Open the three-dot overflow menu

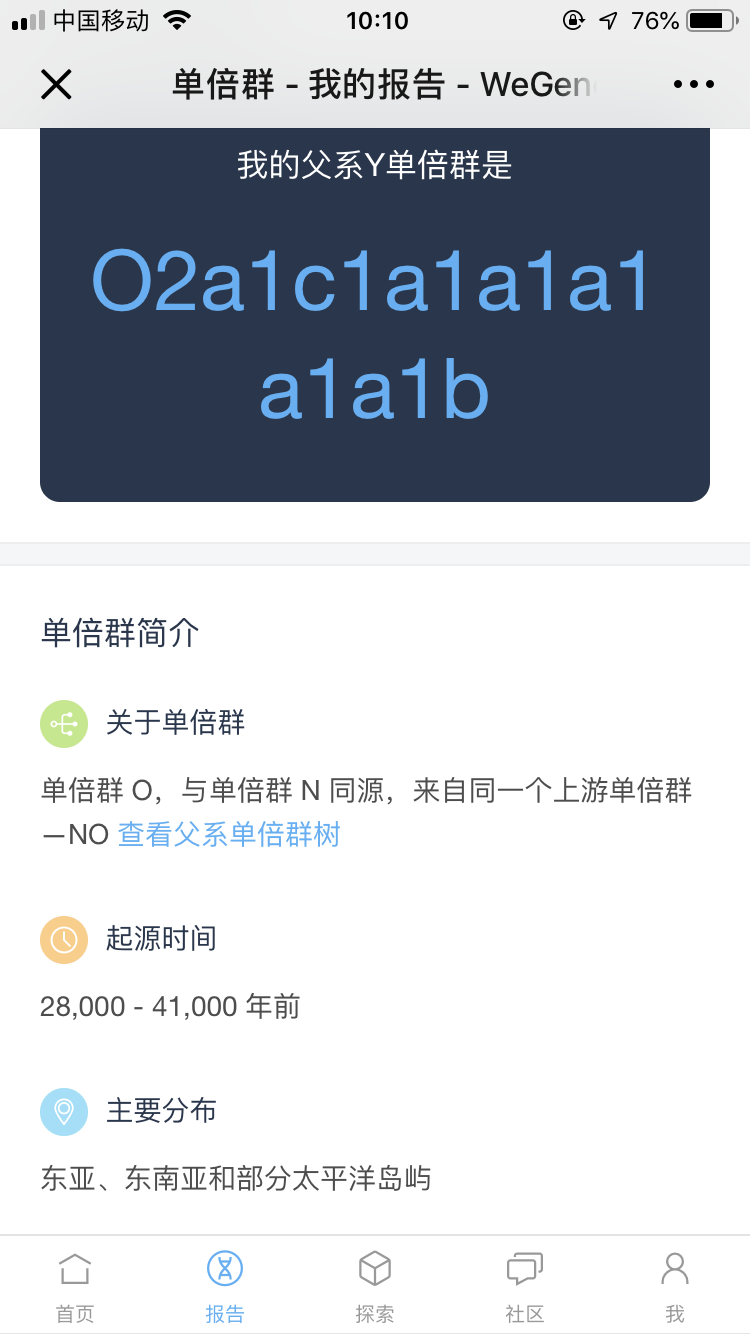pos(694,84)
